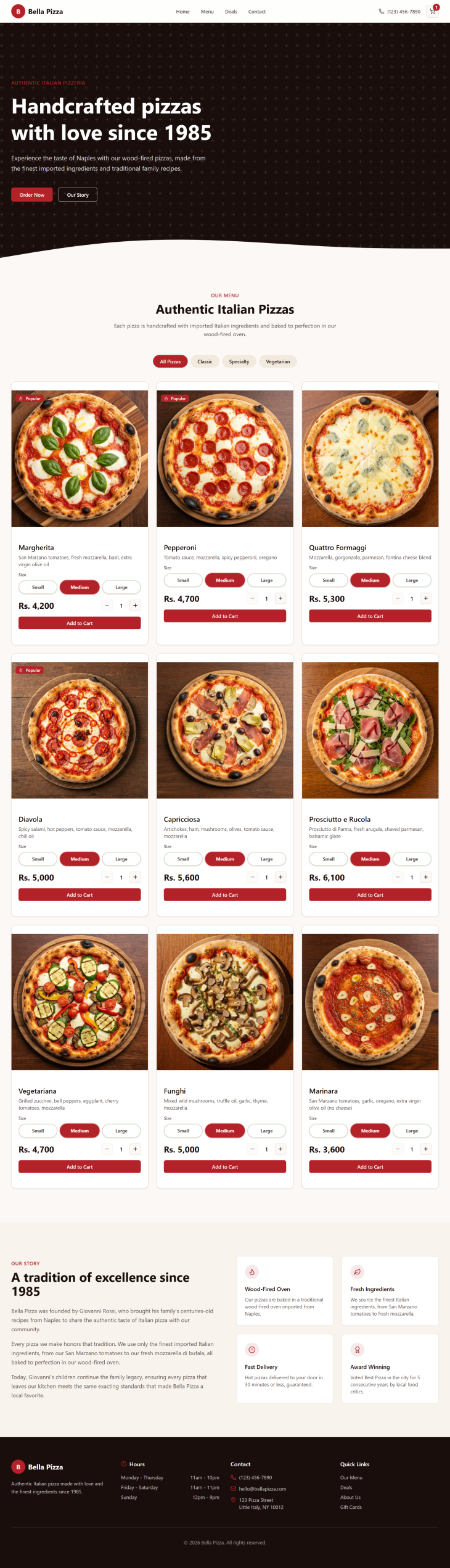Switch to the Vegetarian filter

coord(278,361)
